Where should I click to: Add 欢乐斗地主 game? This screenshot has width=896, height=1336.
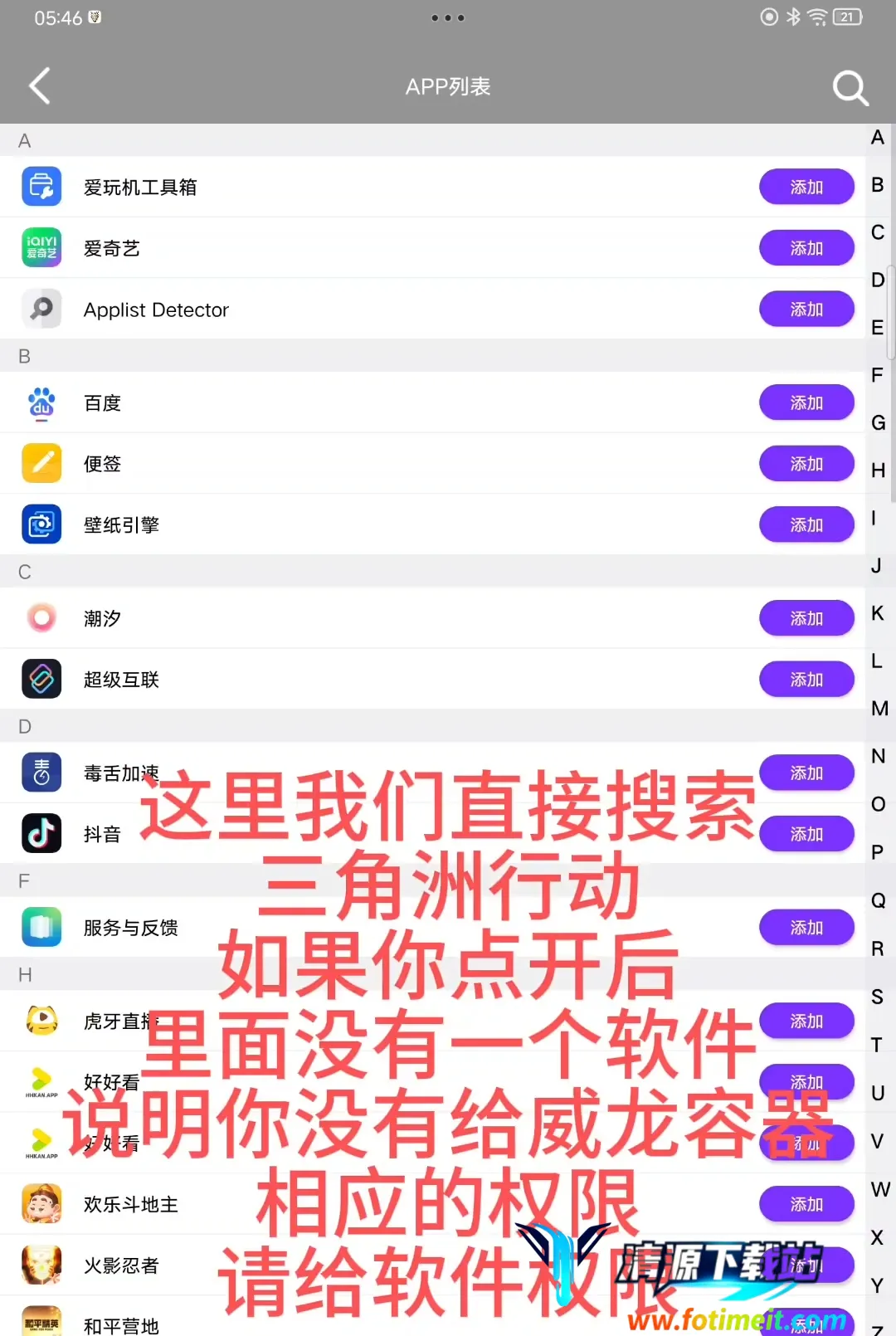pos(806,1204)
